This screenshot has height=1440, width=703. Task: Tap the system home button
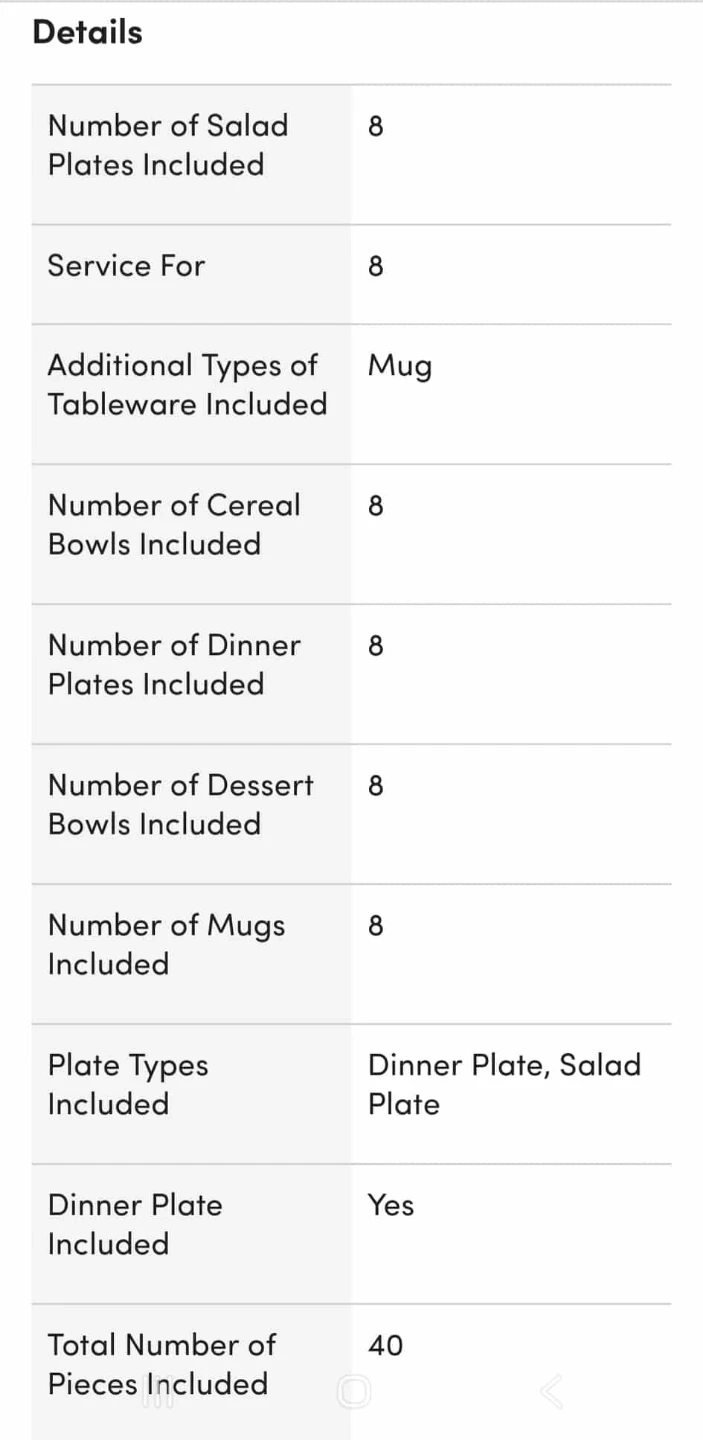(353, 1391)
